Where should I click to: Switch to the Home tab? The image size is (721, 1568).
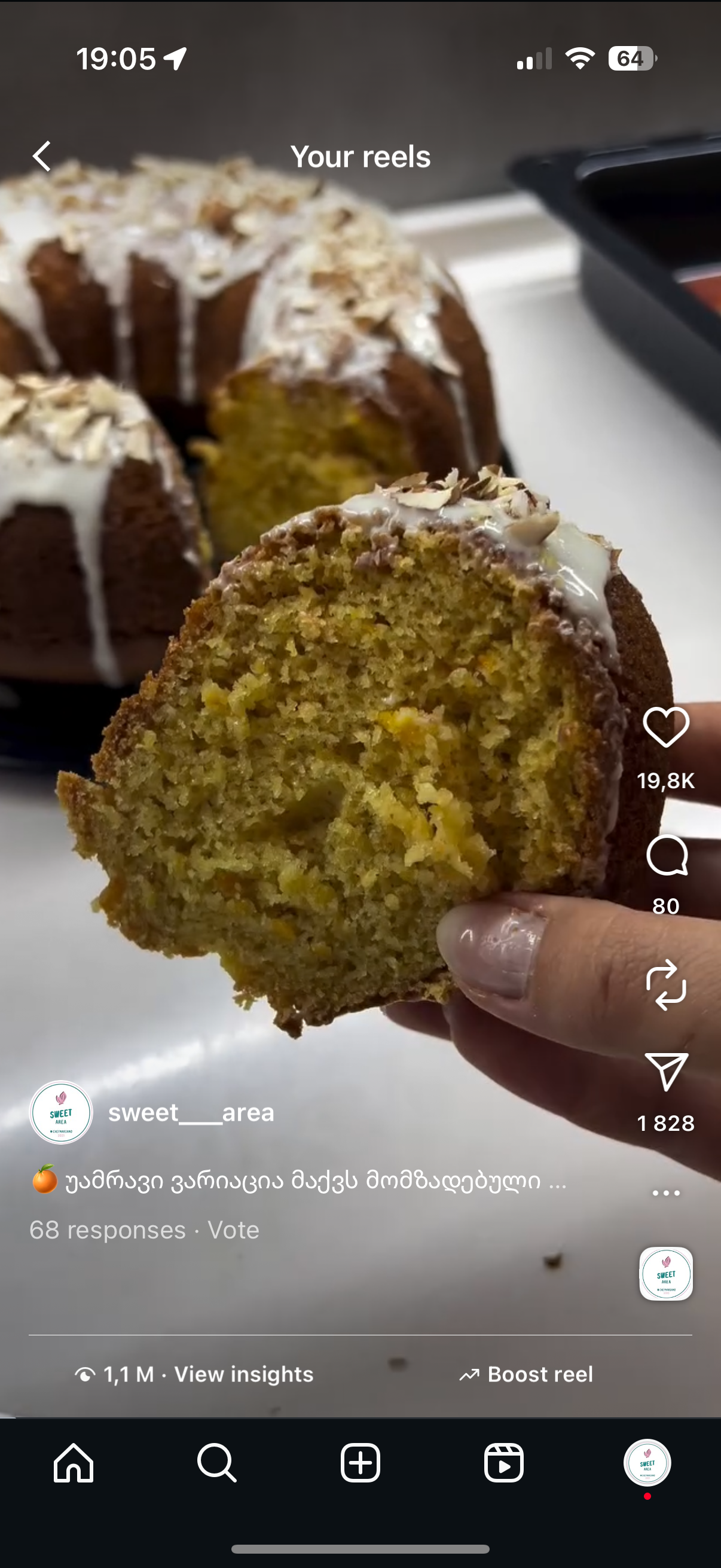tap(74, 1462)
